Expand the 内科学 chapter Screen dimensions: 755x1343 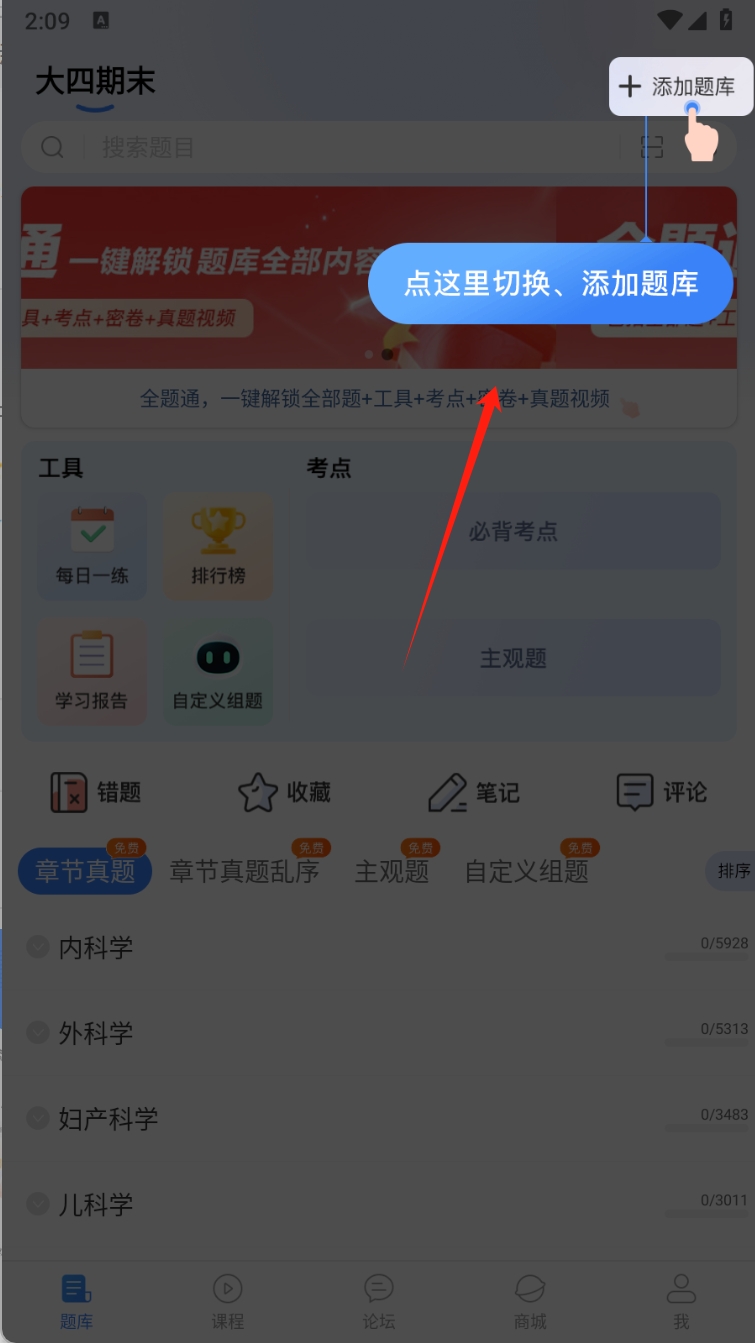[x=96, y=947]
